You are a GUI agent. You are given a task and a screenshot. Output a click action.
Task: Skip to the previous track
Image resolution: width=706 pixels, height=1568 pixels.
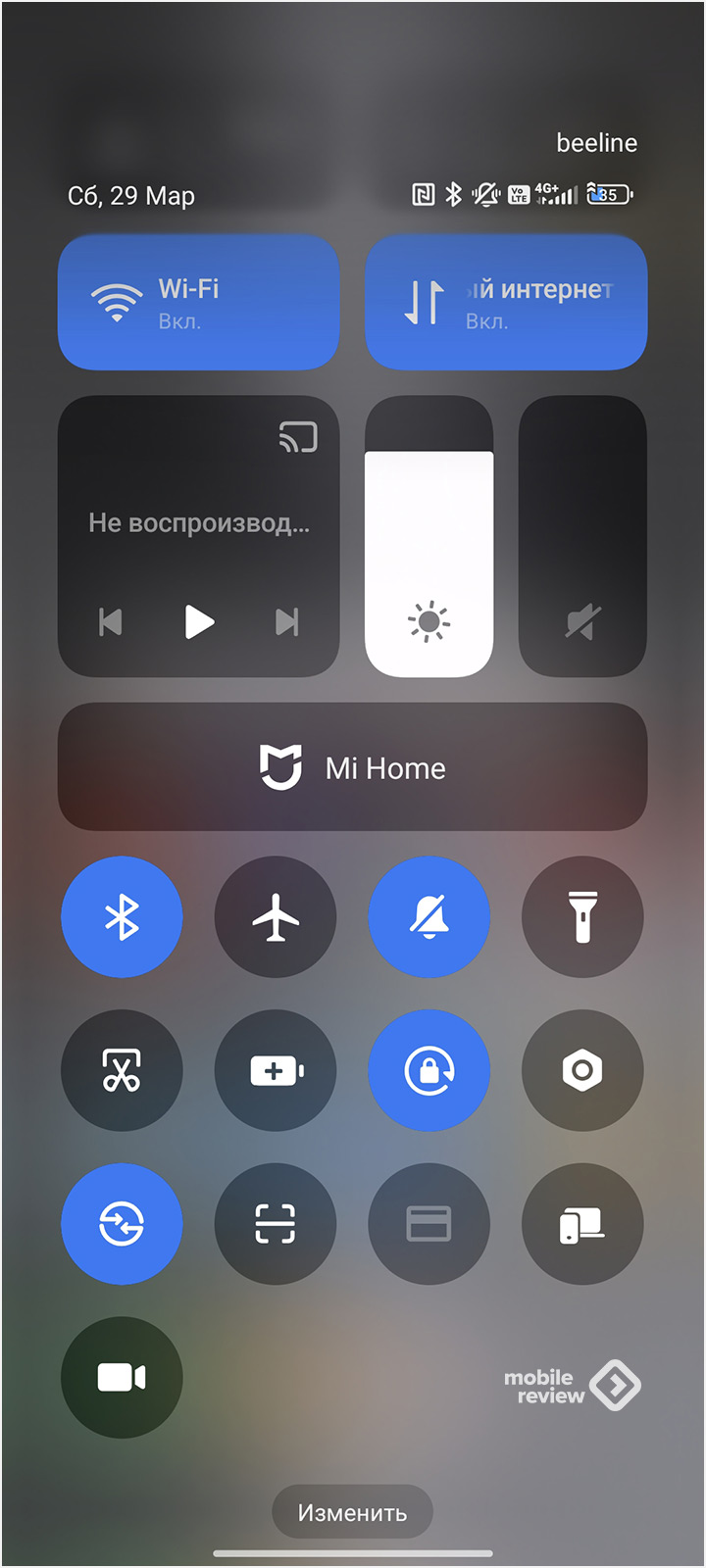tap(111, 621)
